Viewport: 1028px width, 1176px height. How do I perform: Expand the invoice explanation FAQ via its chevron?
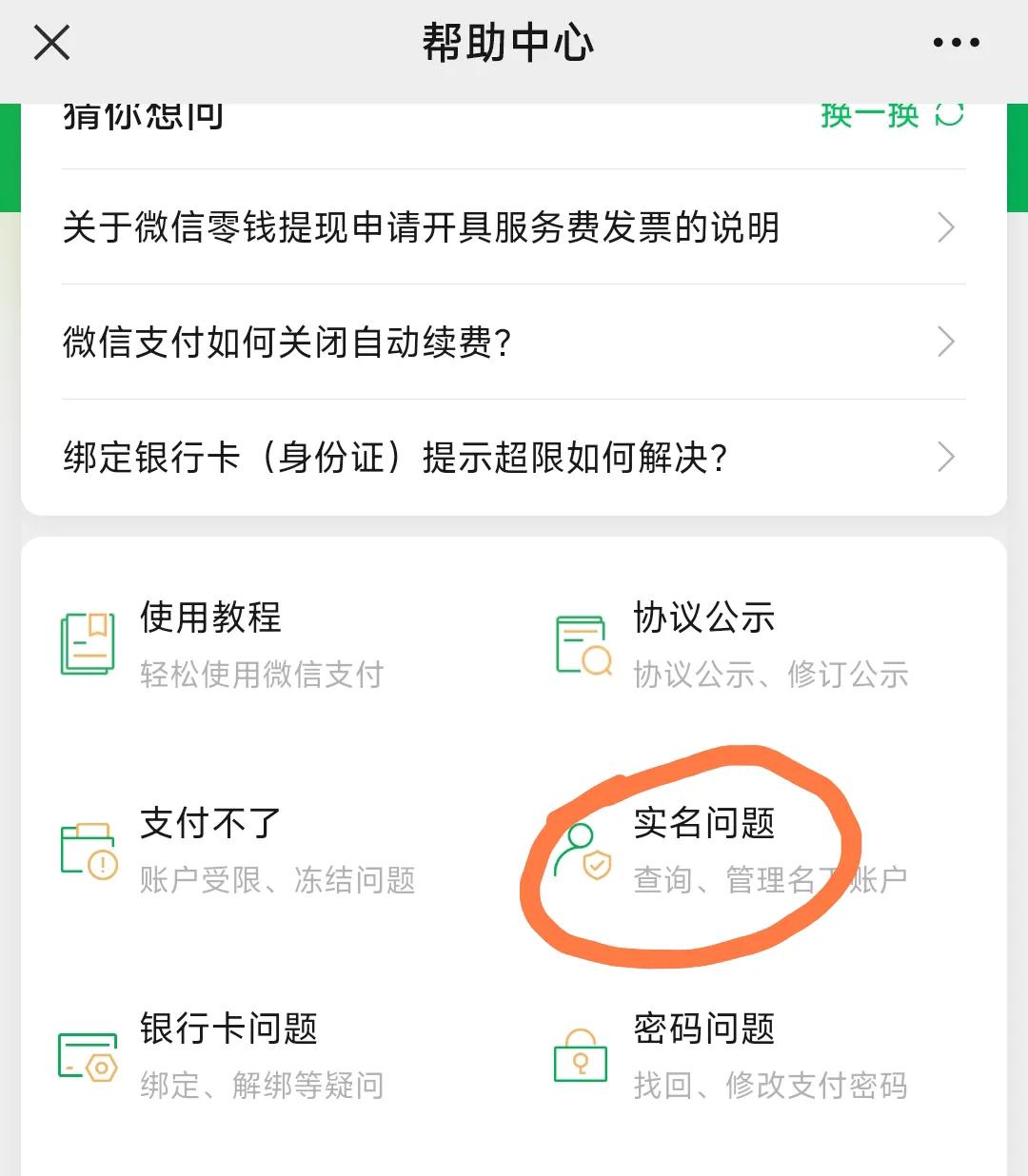(x=945, y=228)
